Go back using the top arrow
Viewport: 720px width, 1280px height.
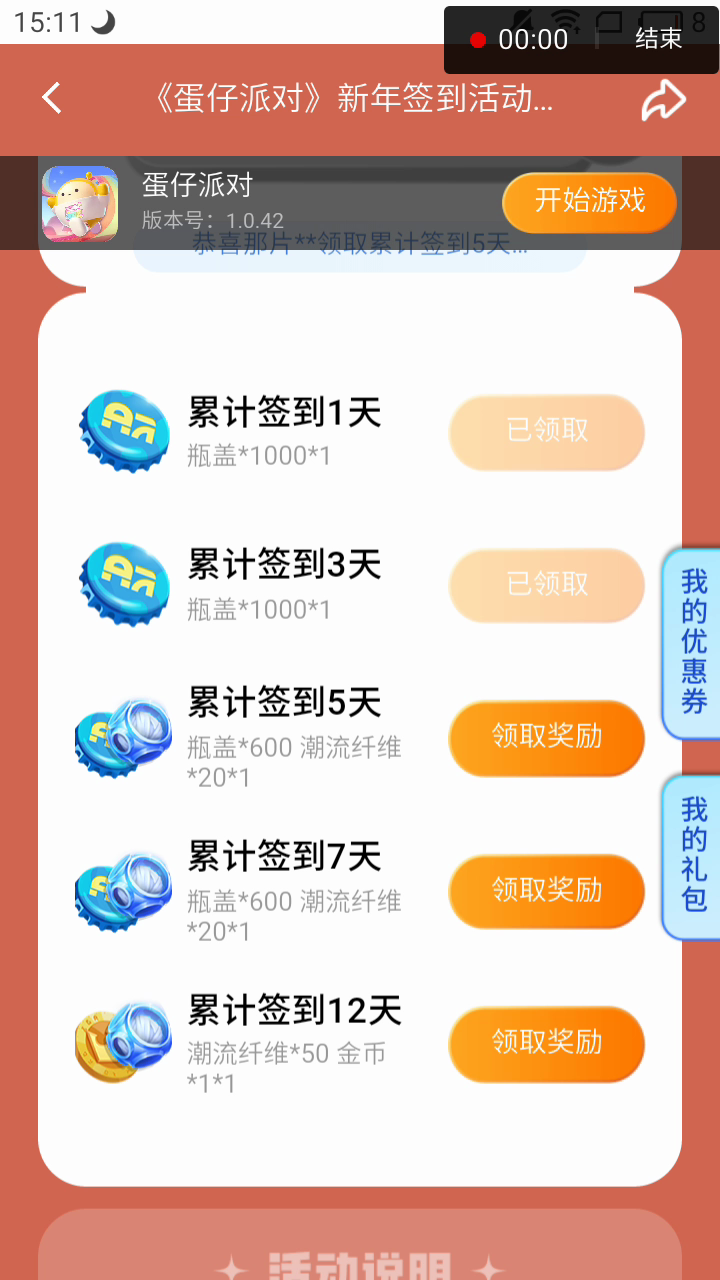pos(52,98)
